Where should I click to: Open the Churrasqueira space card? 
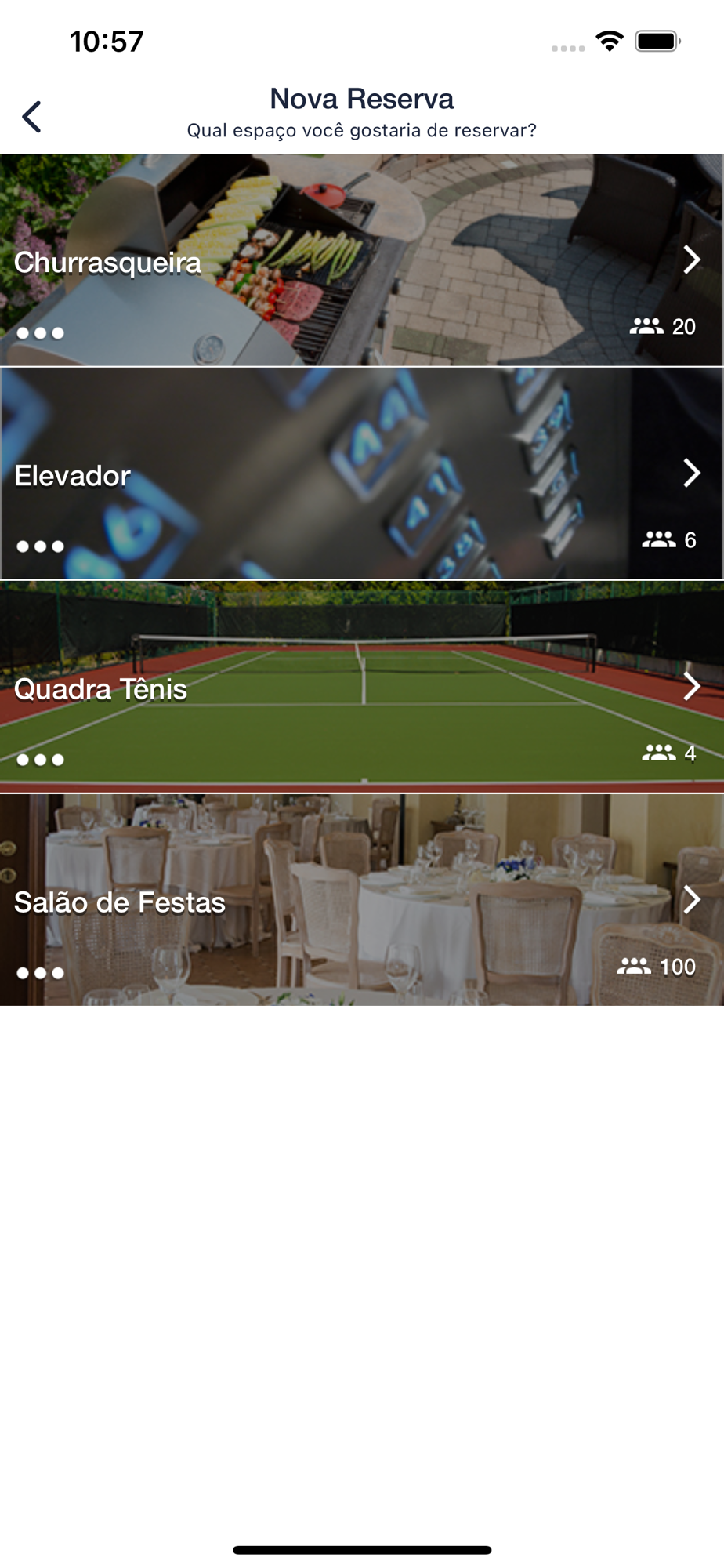[x=362, y=260]
